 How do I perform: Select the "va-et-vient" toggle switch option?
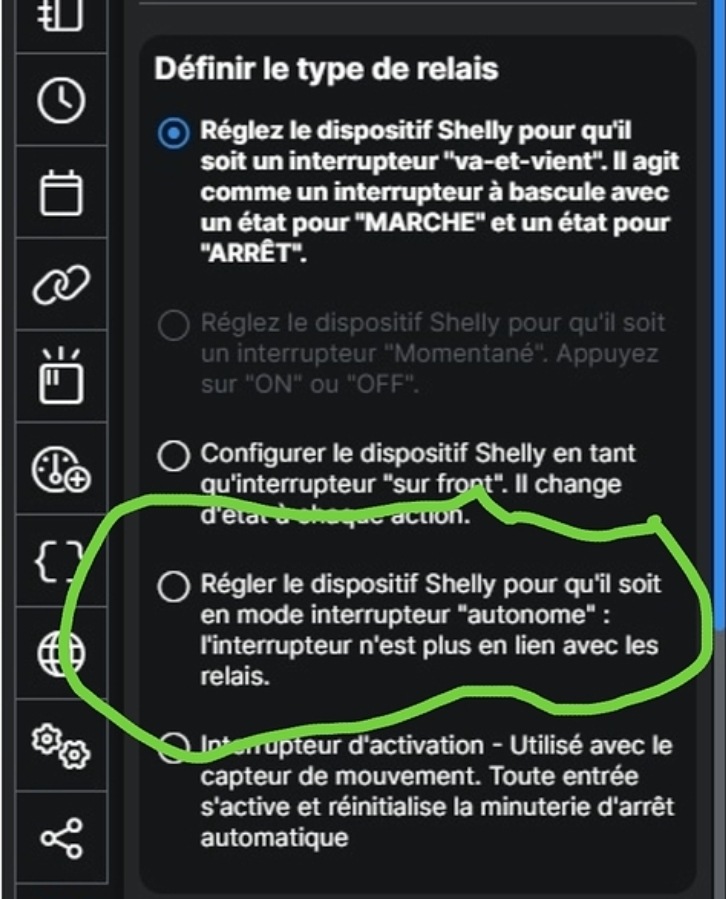174,133
